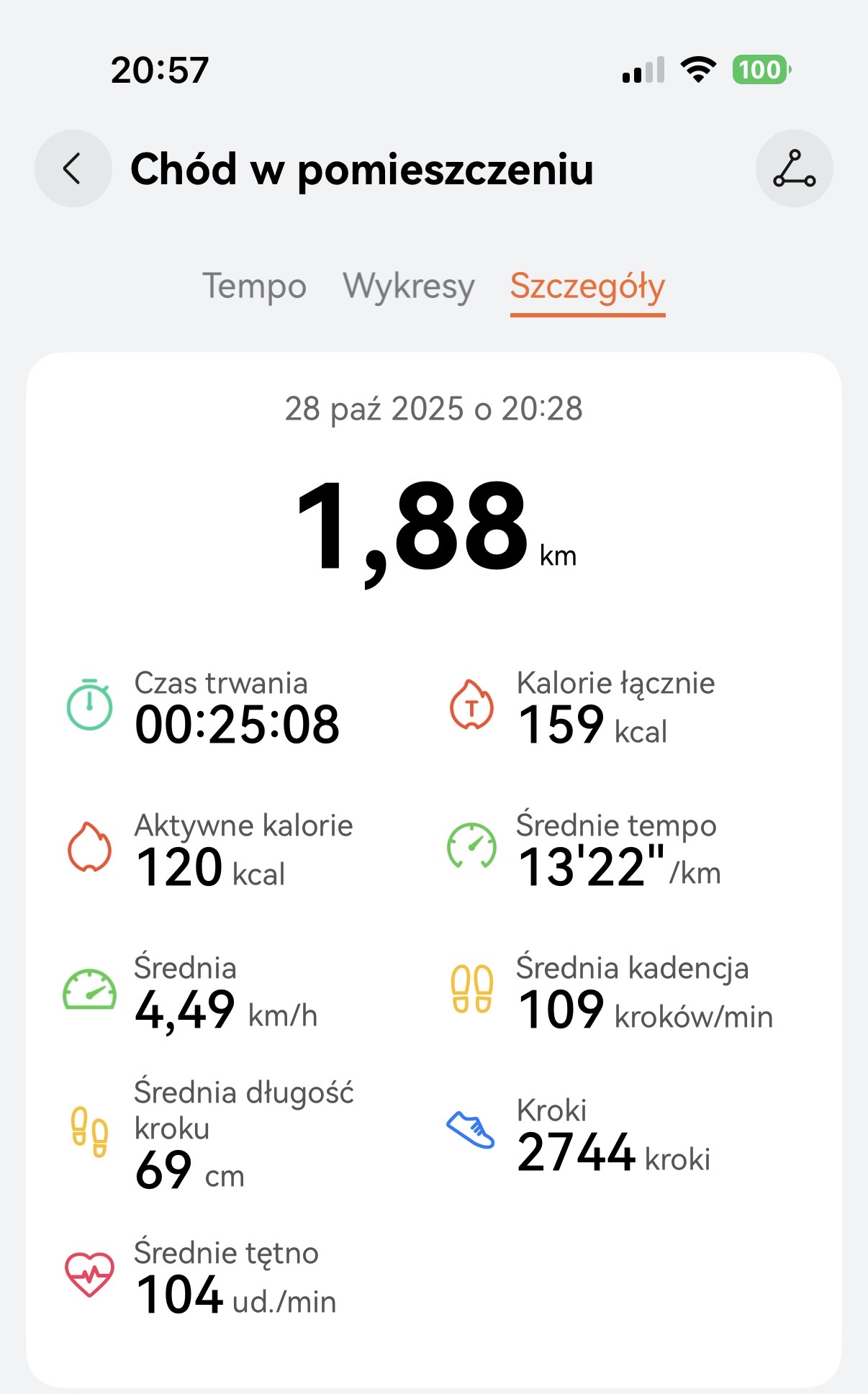Go back from Chód w pomieszczeniu
868x1394 pixels.
73,169
